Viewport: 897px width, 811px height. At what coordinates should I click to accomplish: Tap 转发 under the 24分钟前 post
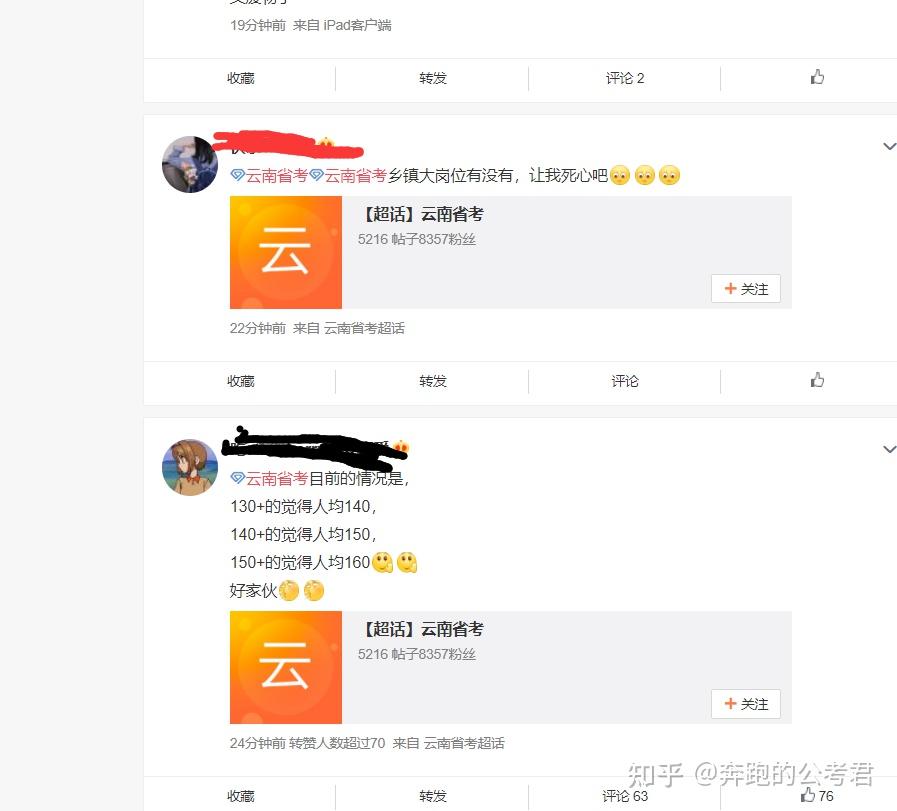(432, 796)
